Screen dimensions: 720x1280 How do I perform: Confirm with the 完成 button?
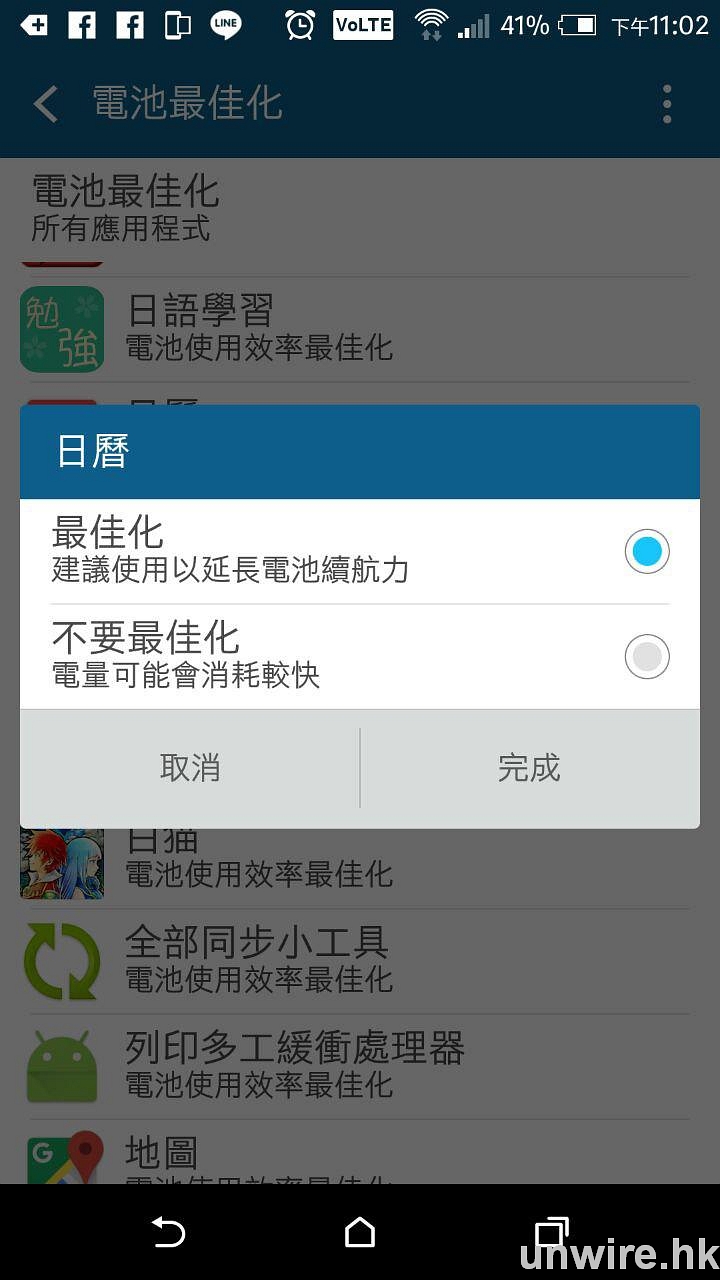pyautogui.click(x=529, y=768)
